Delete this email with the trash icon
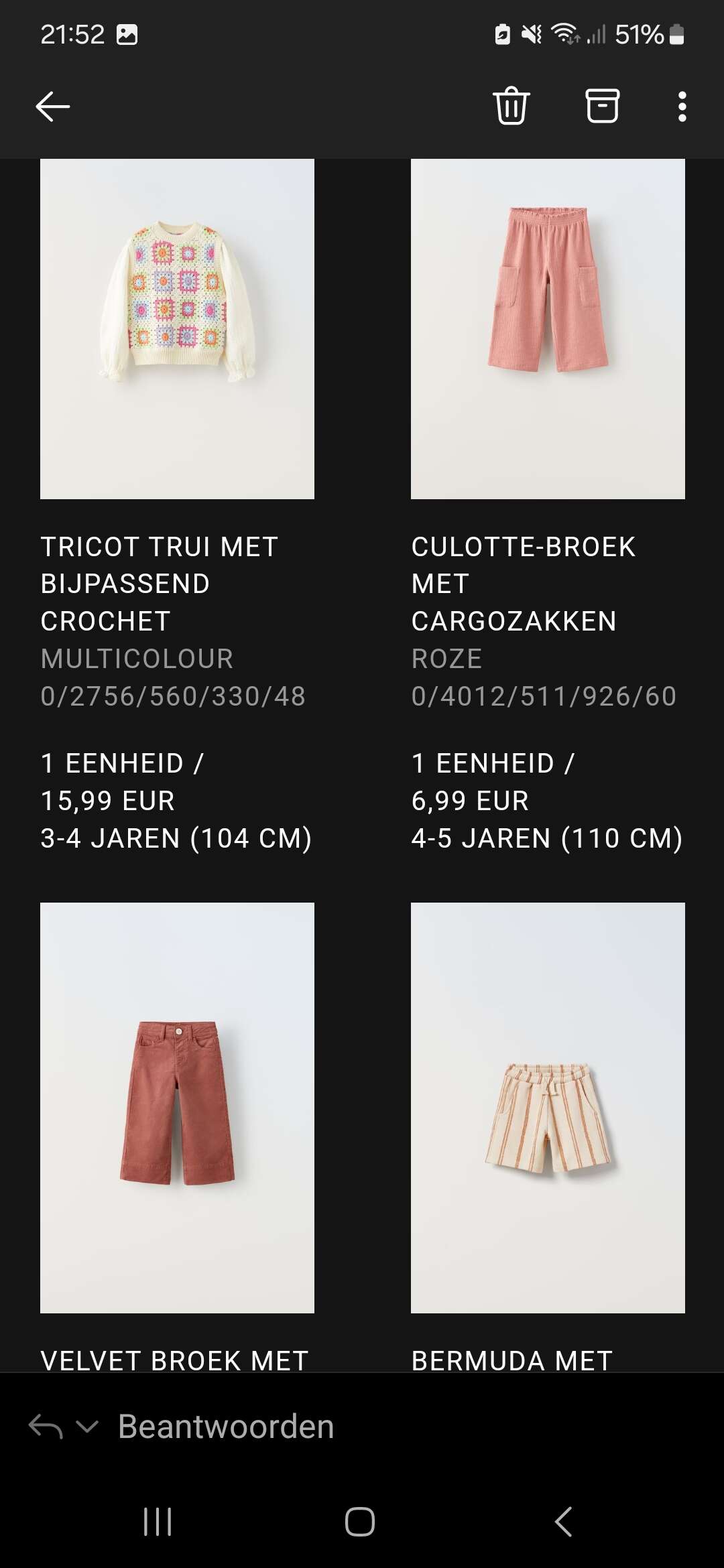This screenshot has height=1568, width=724. click(x=511, y=106)
